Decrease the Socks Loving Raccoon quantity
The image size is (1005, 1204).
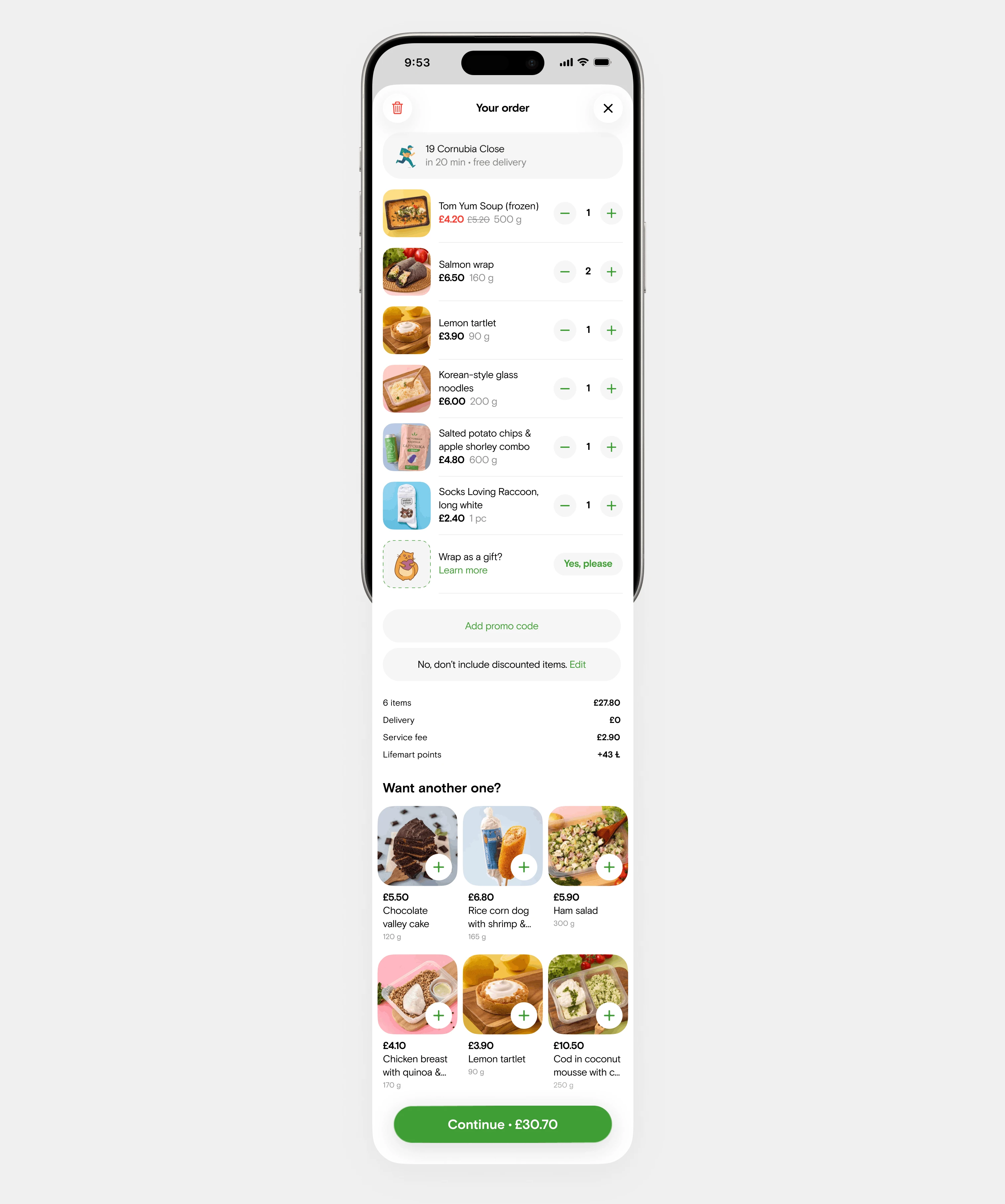(x=564, y=506)
